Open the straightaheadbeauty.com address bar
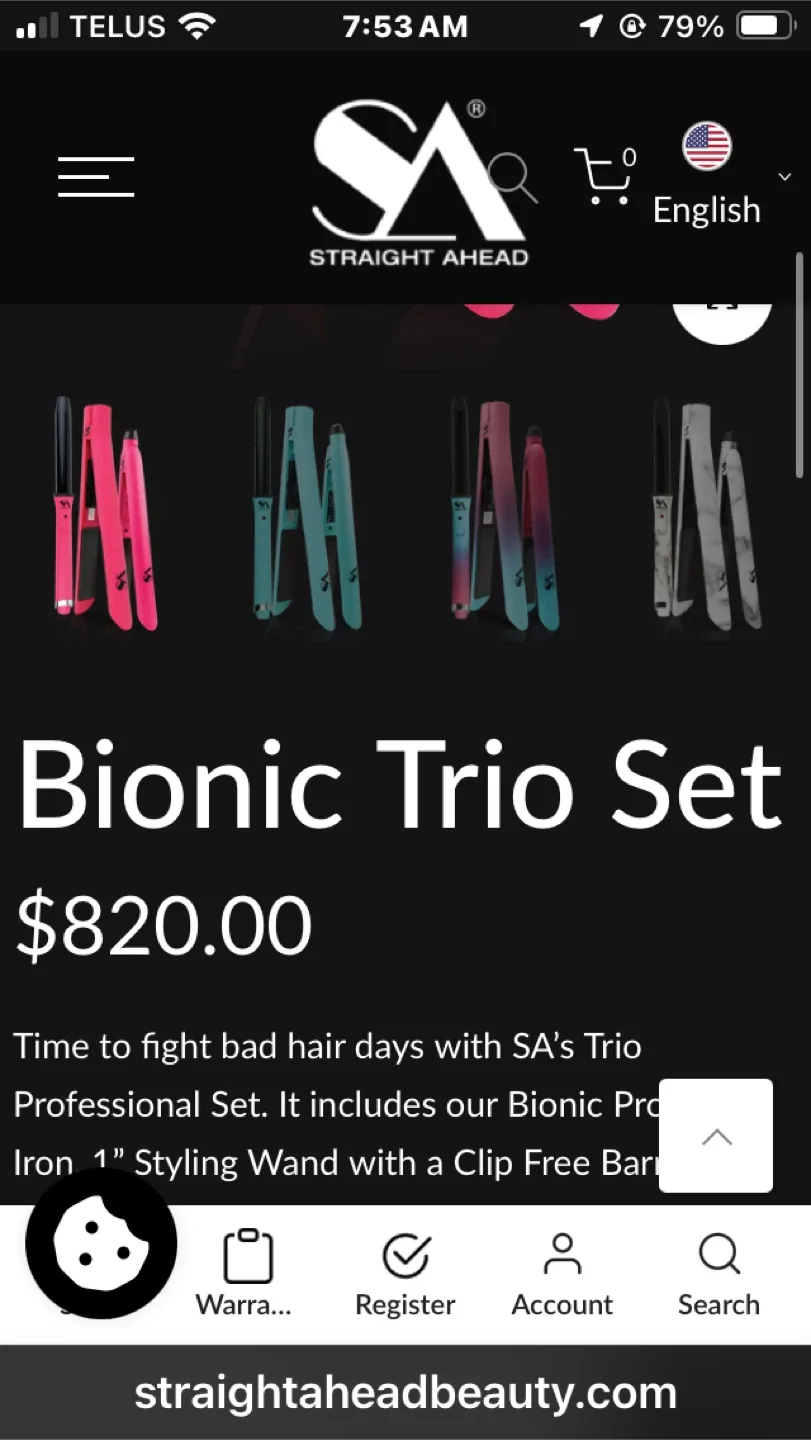The height and width of the screenshot is (1440, 811). point(405,1391)
